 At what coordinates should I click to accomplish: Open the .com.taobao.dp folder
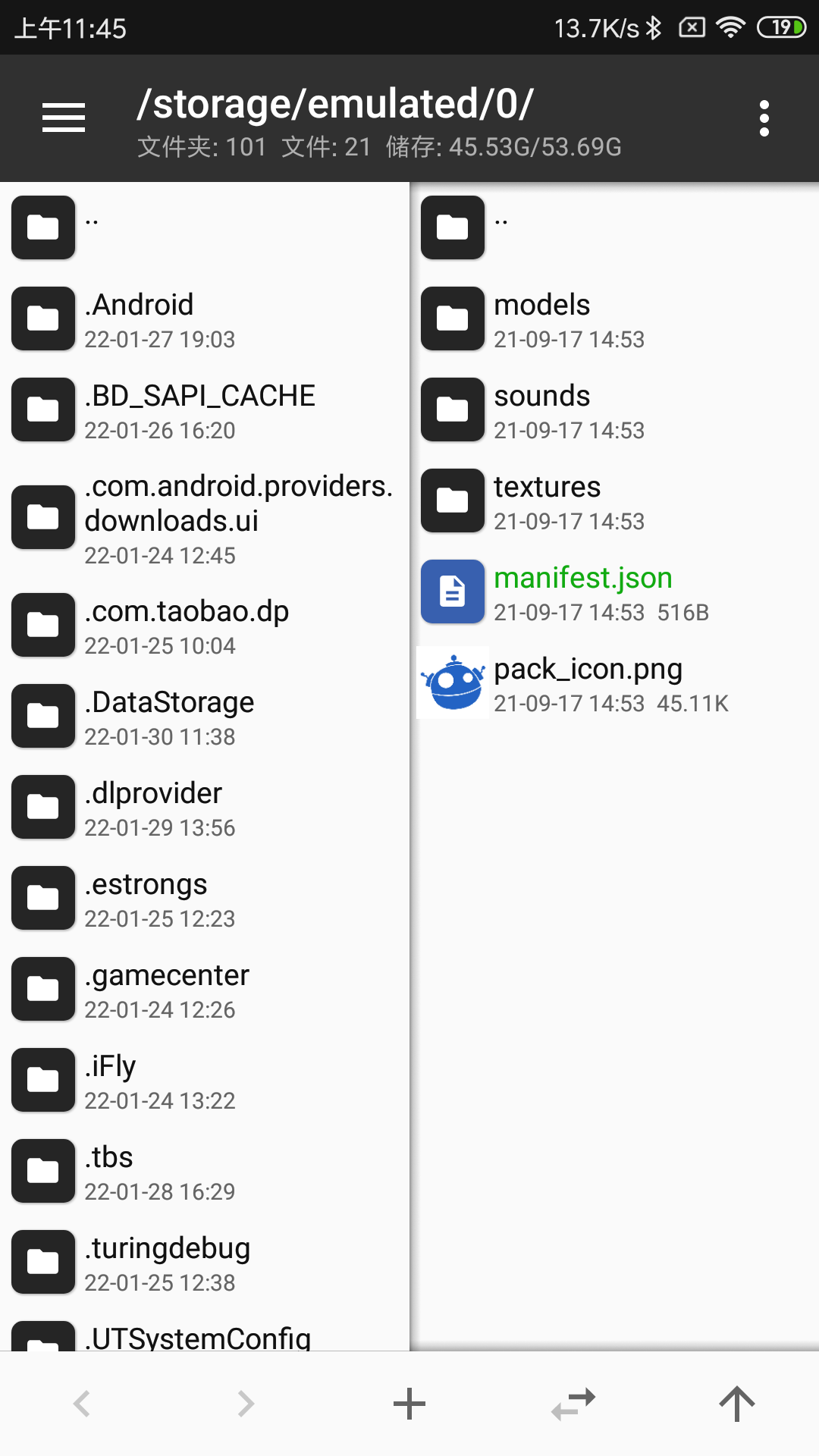(x=205, y=626)
